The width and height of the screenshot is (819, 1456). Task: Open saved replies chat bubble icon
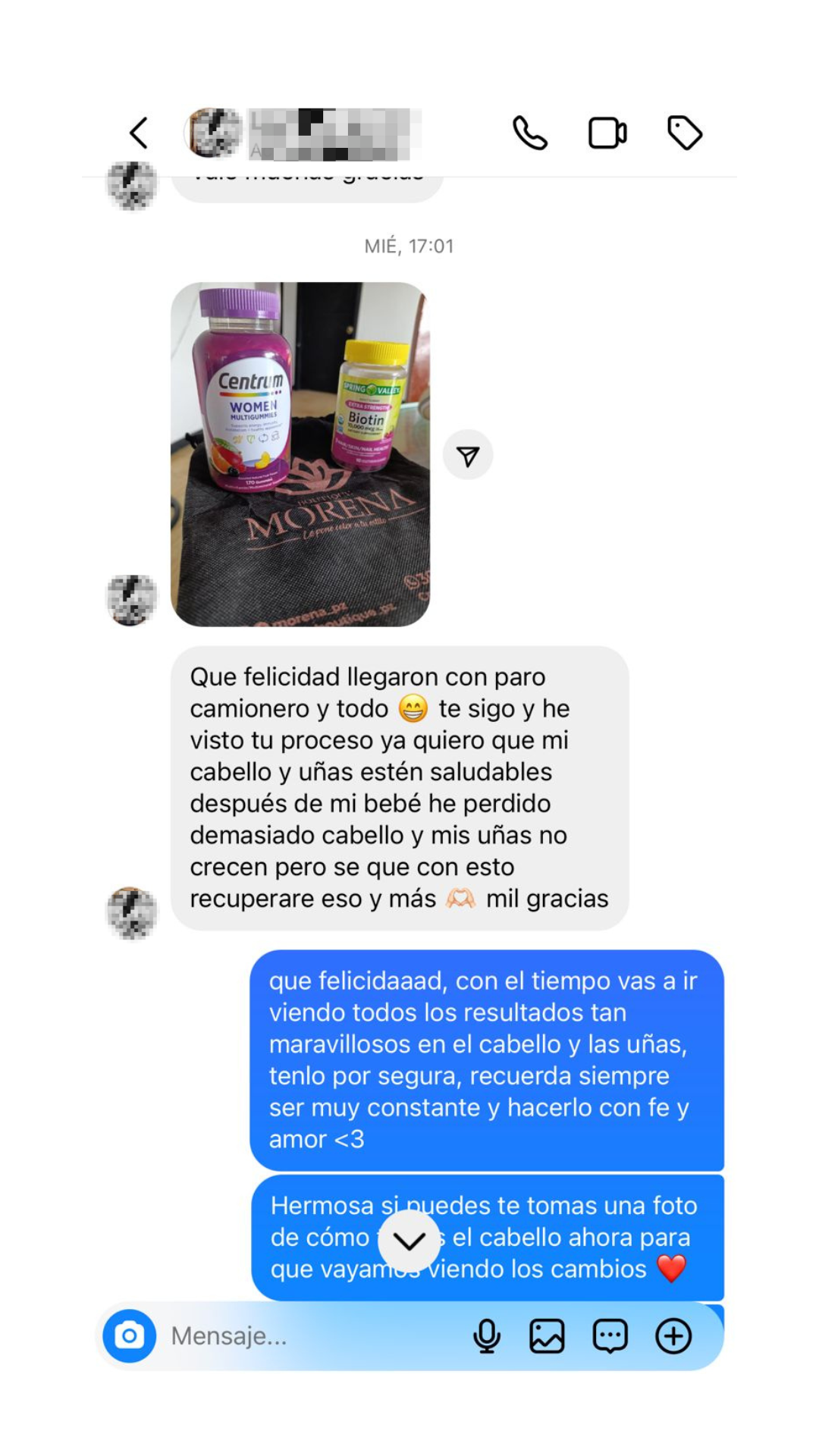click(610, 1335)
